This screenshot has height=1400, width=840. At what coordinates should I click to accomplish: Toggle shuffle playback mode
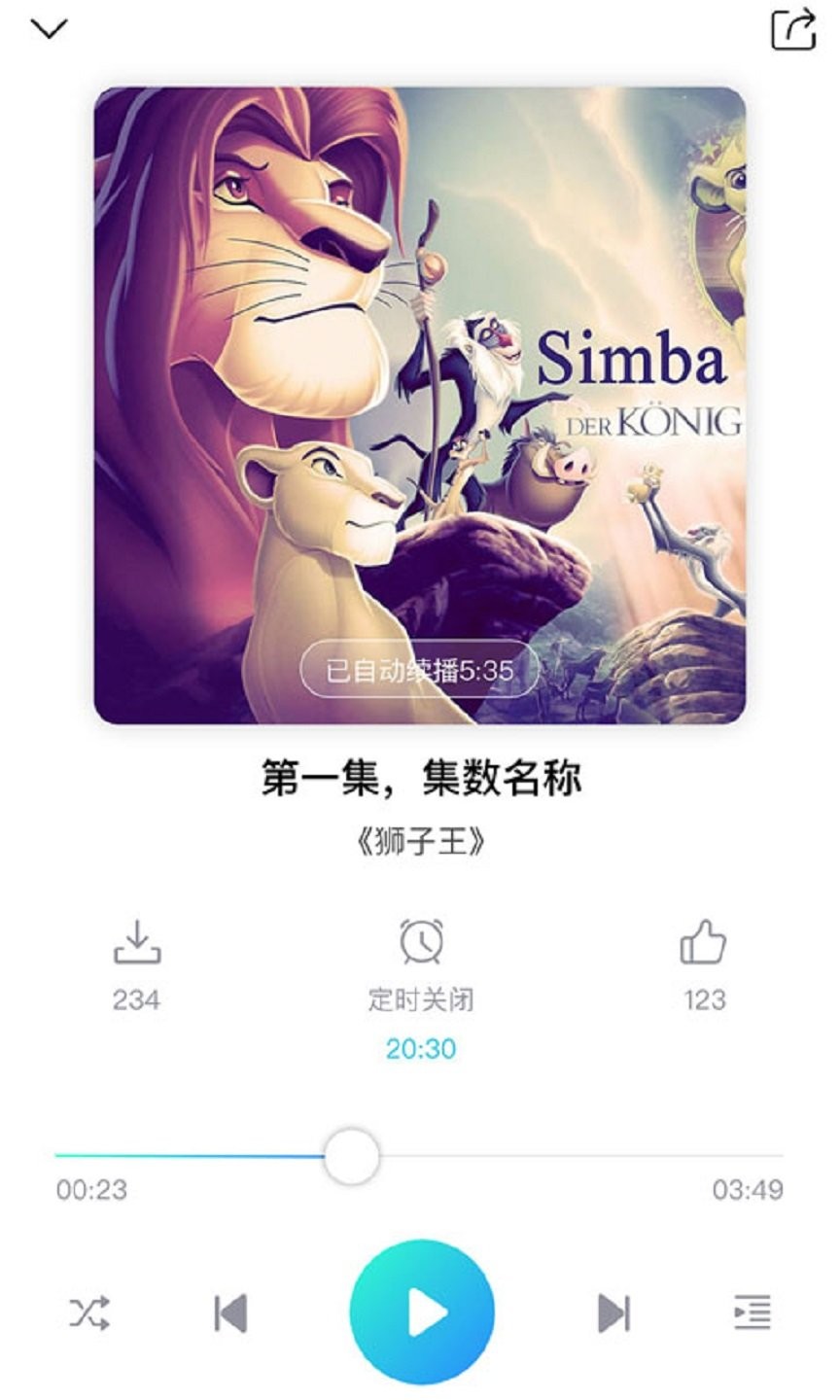(89, 1313)
